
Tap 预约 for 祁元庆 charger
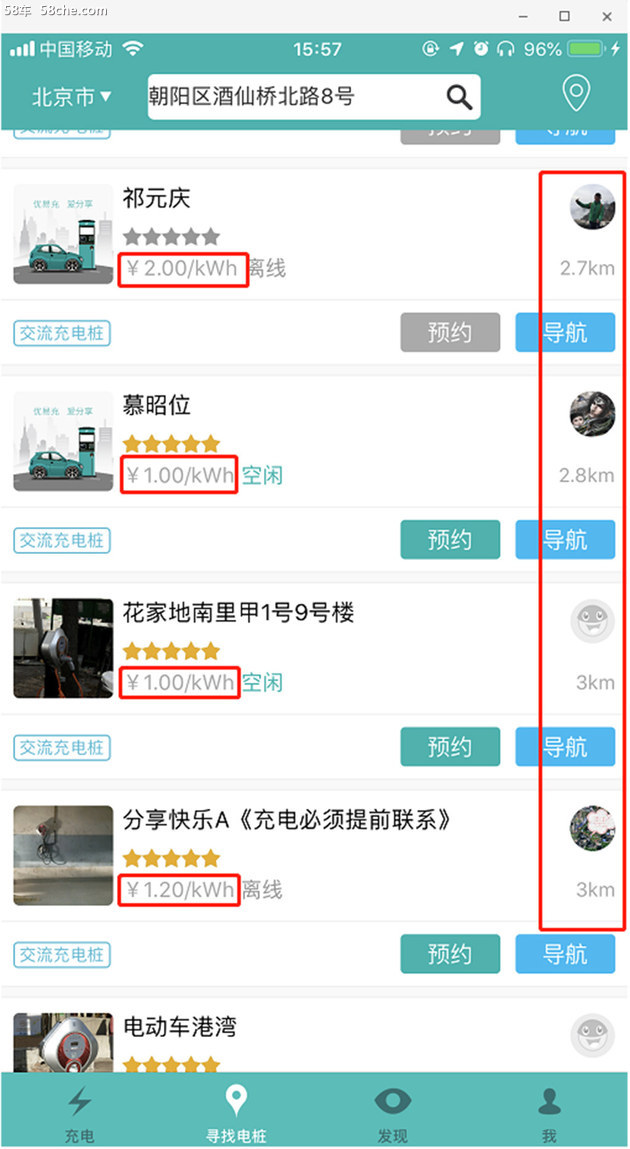coord(450,332)
